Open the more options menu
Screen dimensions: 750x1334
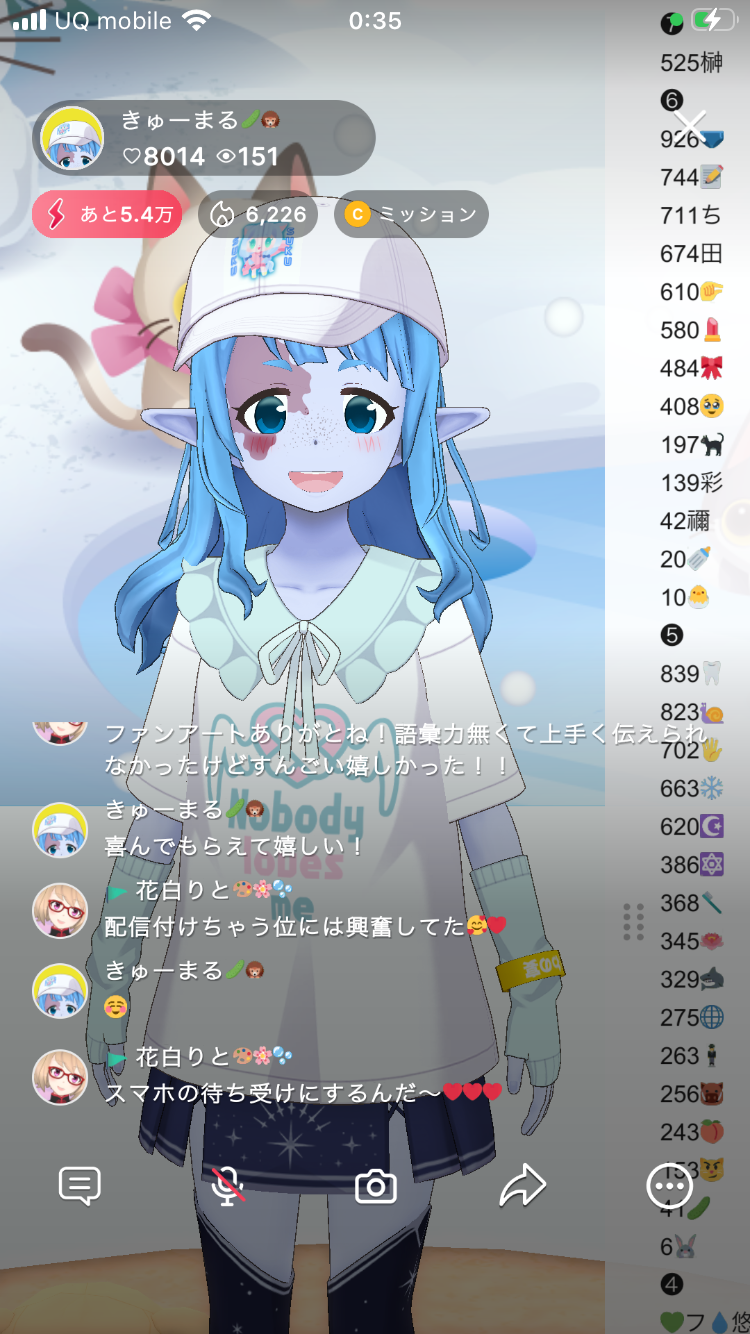[669, 1186]
